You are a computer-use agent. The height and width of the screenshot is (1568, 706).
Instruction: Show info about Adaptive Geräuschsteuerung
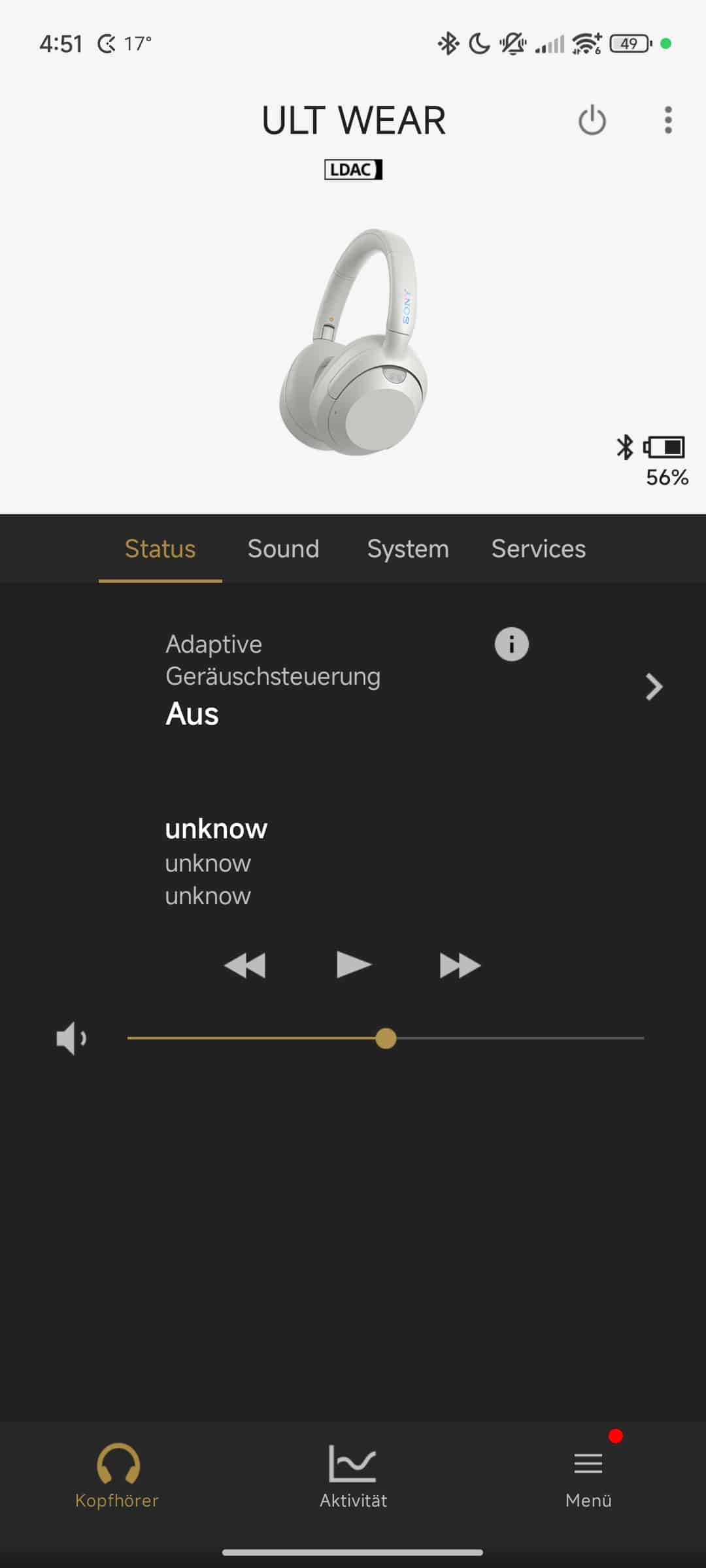coord(511,645)
